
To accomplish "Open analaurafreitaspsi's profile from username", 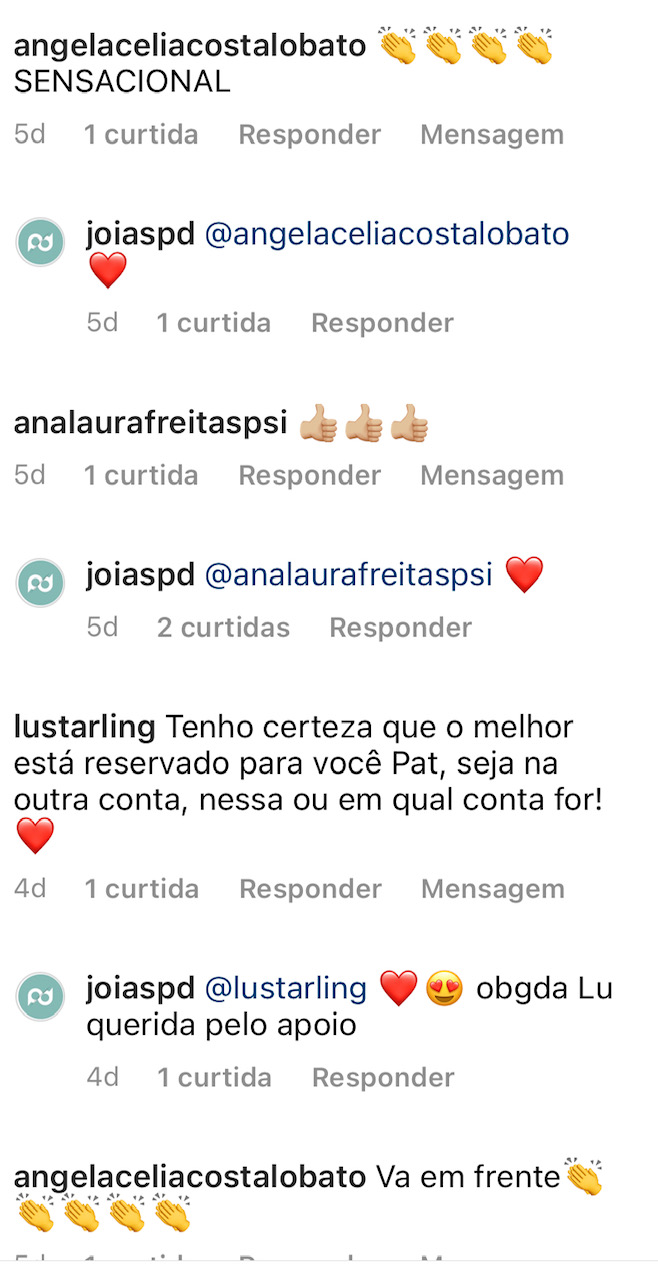I will (x=149, y=423).
